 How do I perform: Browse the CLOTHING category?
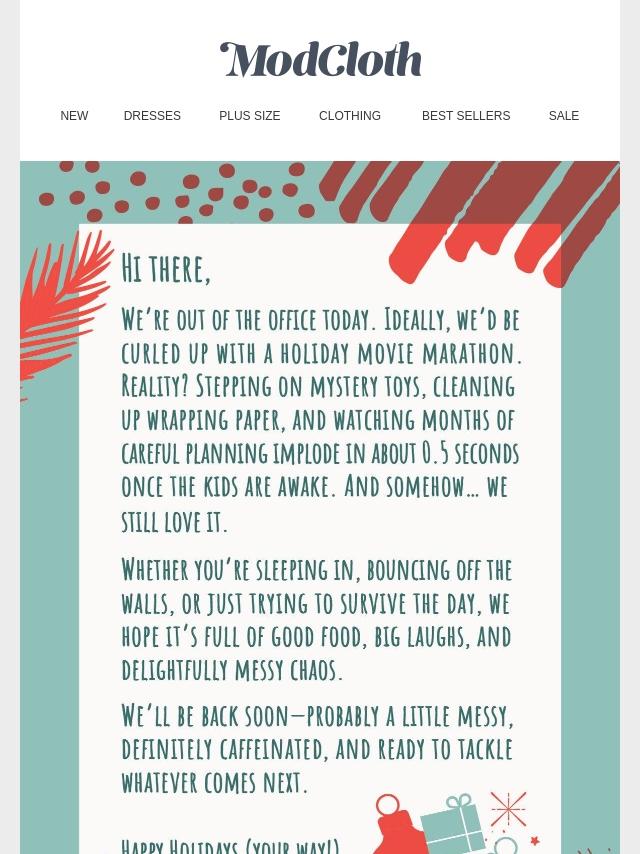[x=349, y=116]
